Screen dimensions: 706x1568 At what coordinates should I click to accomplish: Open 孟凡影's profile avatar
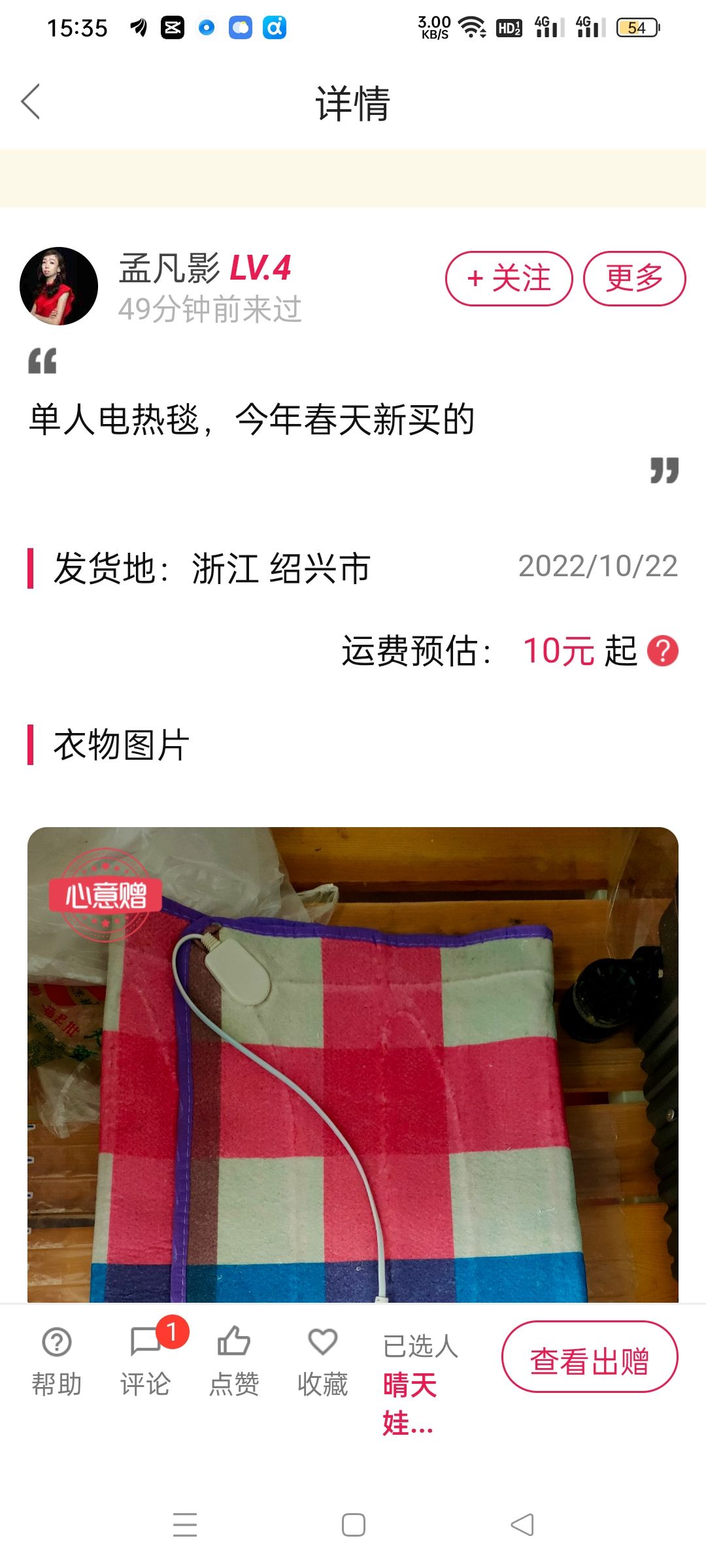point(59,286)
